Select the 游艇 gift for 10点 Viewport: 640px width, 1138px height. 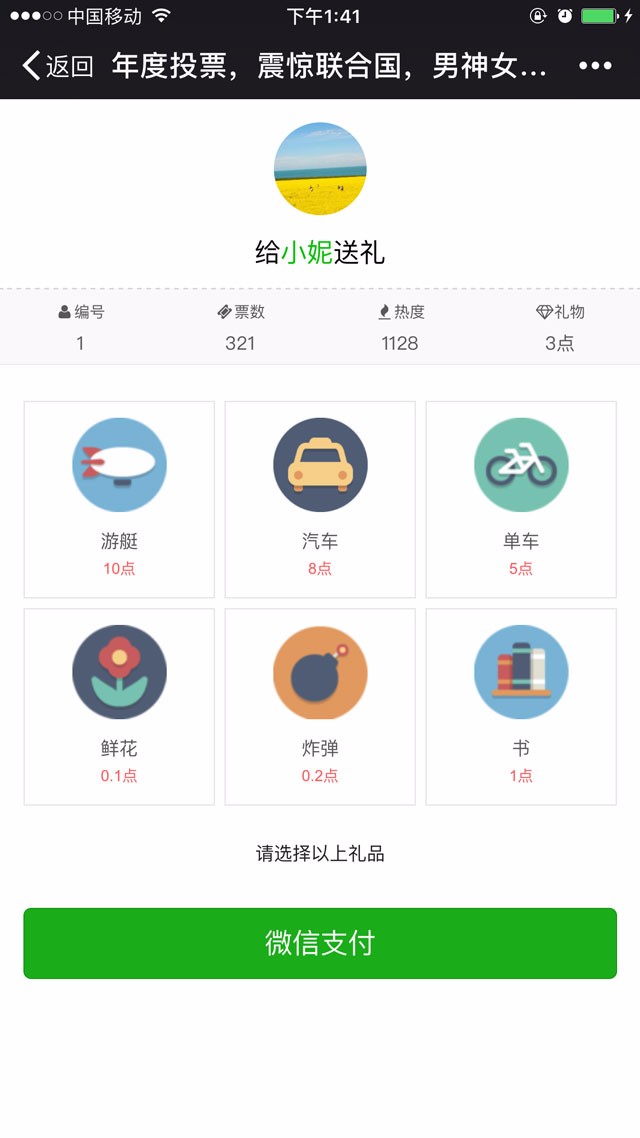point(119,499)
